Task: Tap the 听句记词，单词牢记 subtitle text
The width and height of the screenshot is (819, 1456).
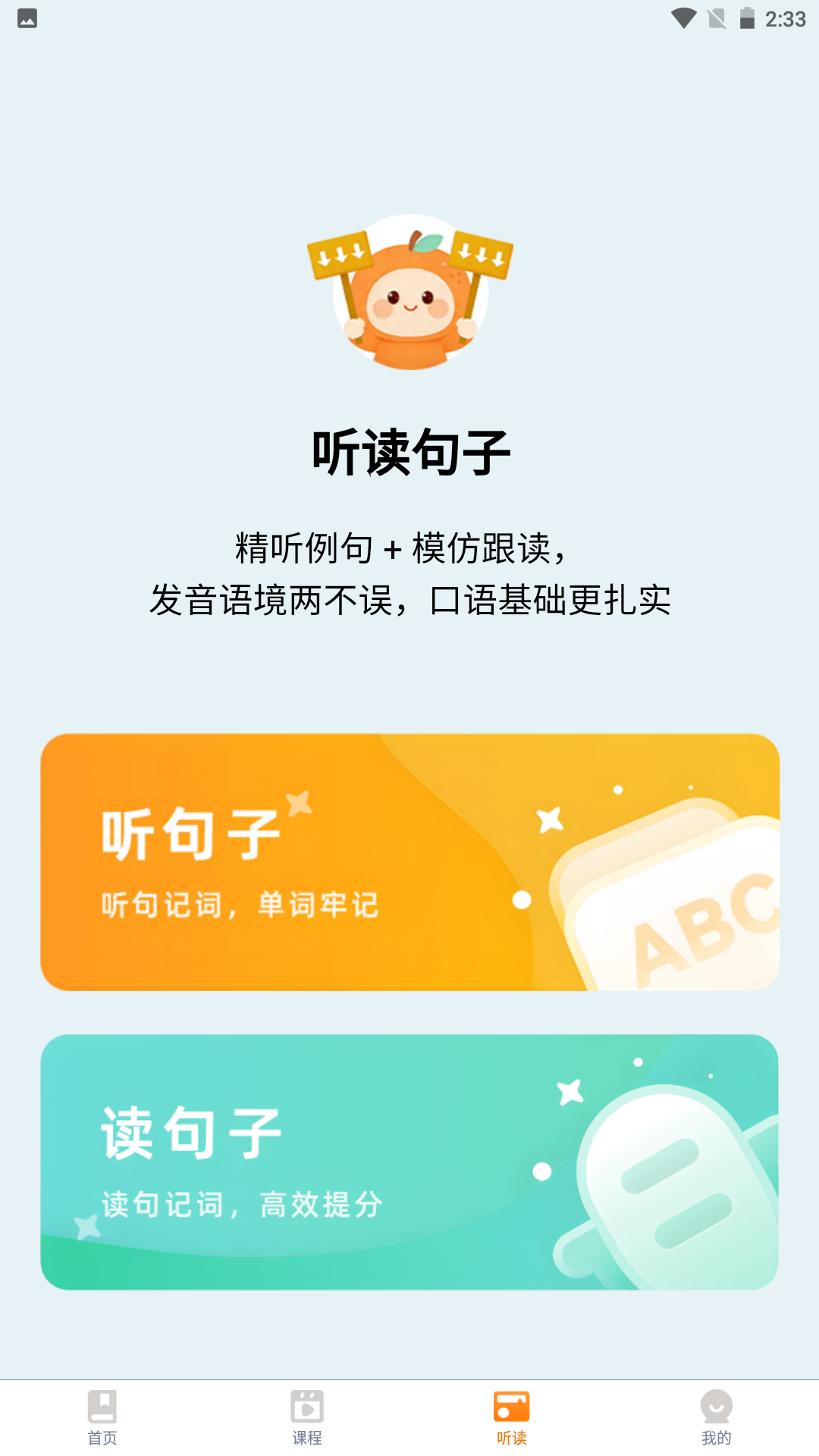Action: point(243,902)
